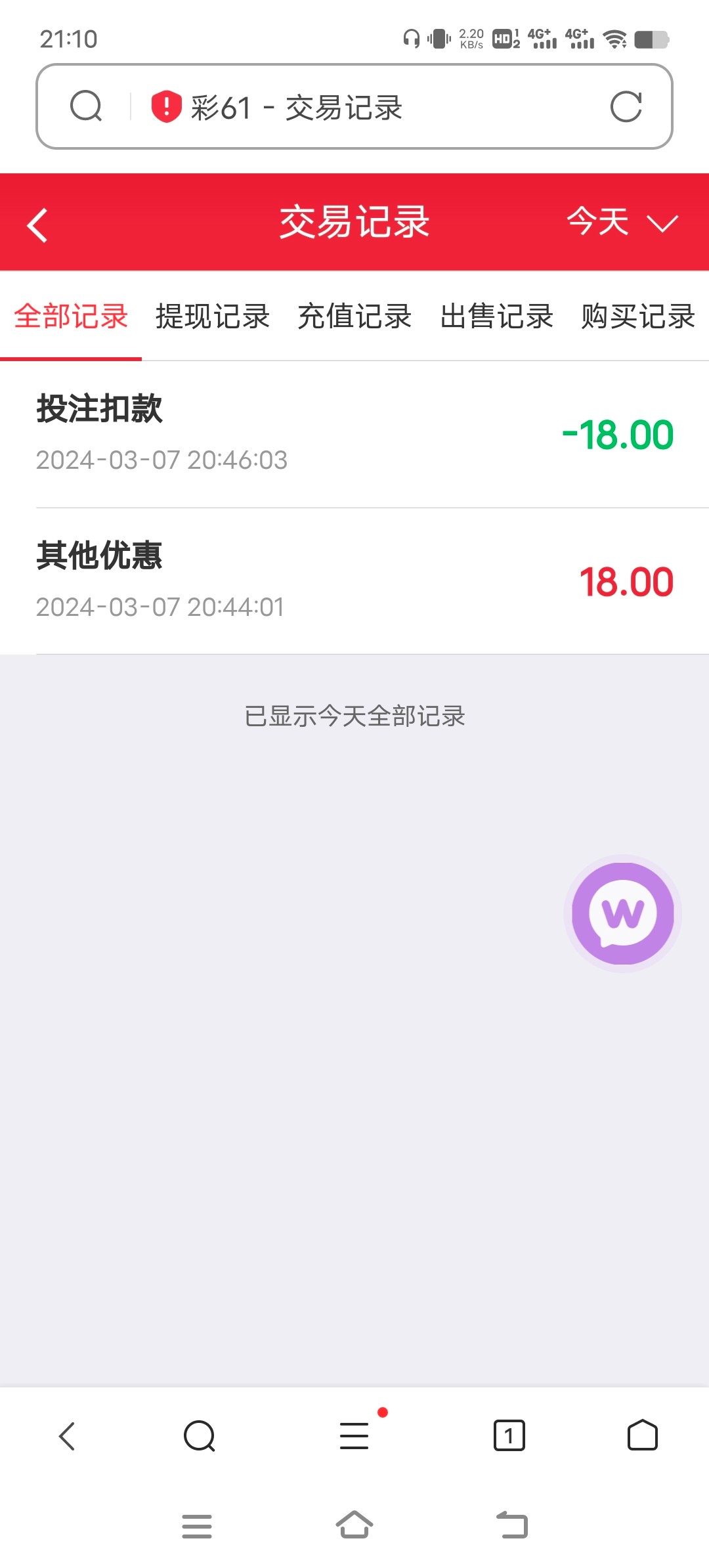Tap the search icon in the address bar
Screen dimensions: 709x1568
tap(86, 107)
